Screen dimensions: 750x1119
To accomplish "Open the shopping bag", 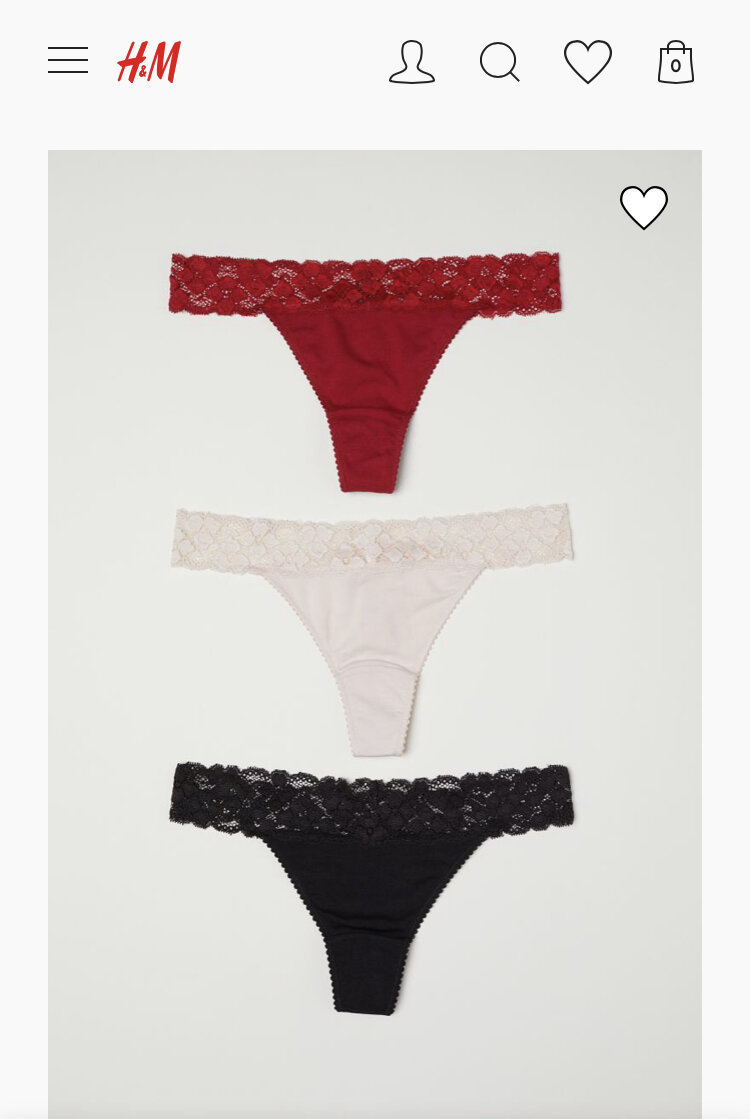I will pyautogui.click(x=676, y=63).
